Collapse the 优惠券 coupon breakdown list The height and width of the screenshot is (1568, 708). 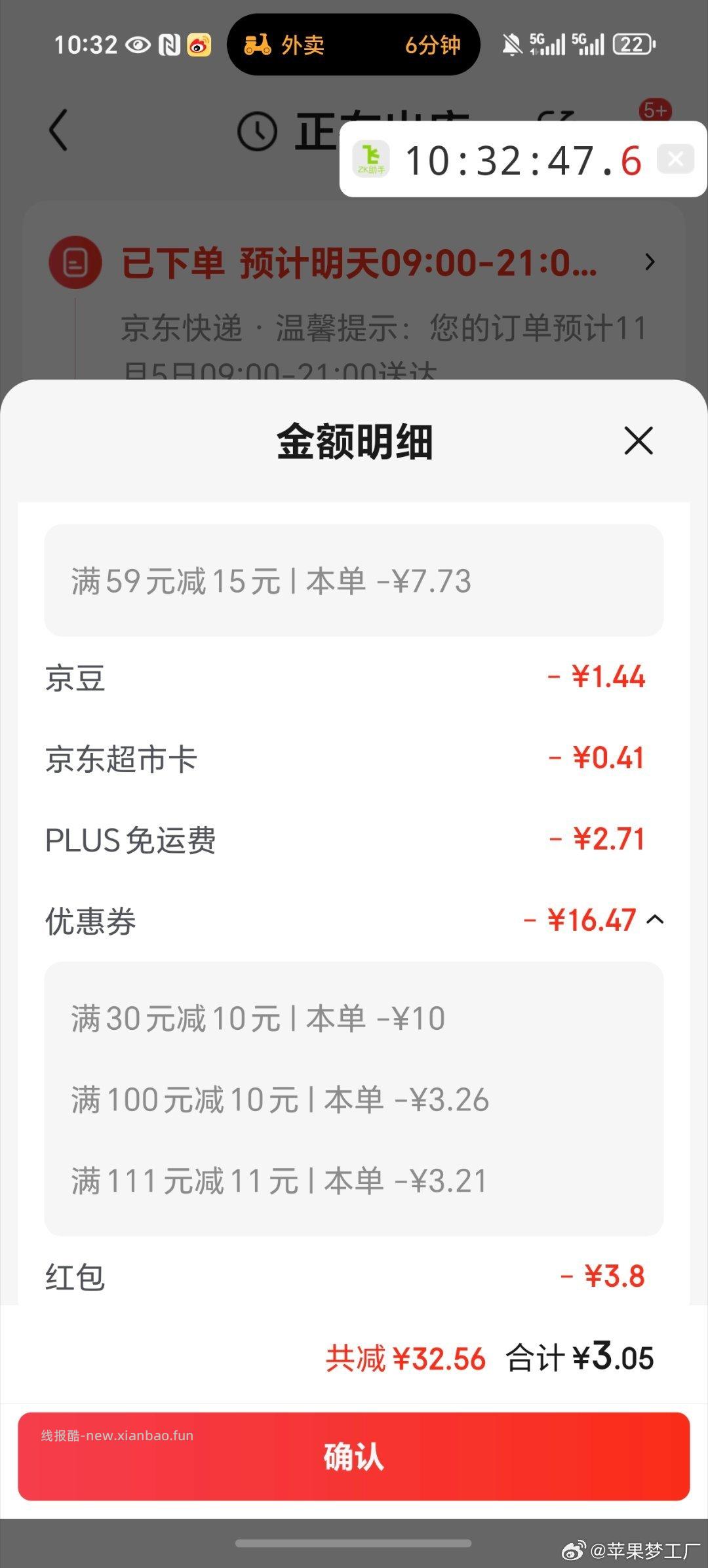click(x=654, y=920)
